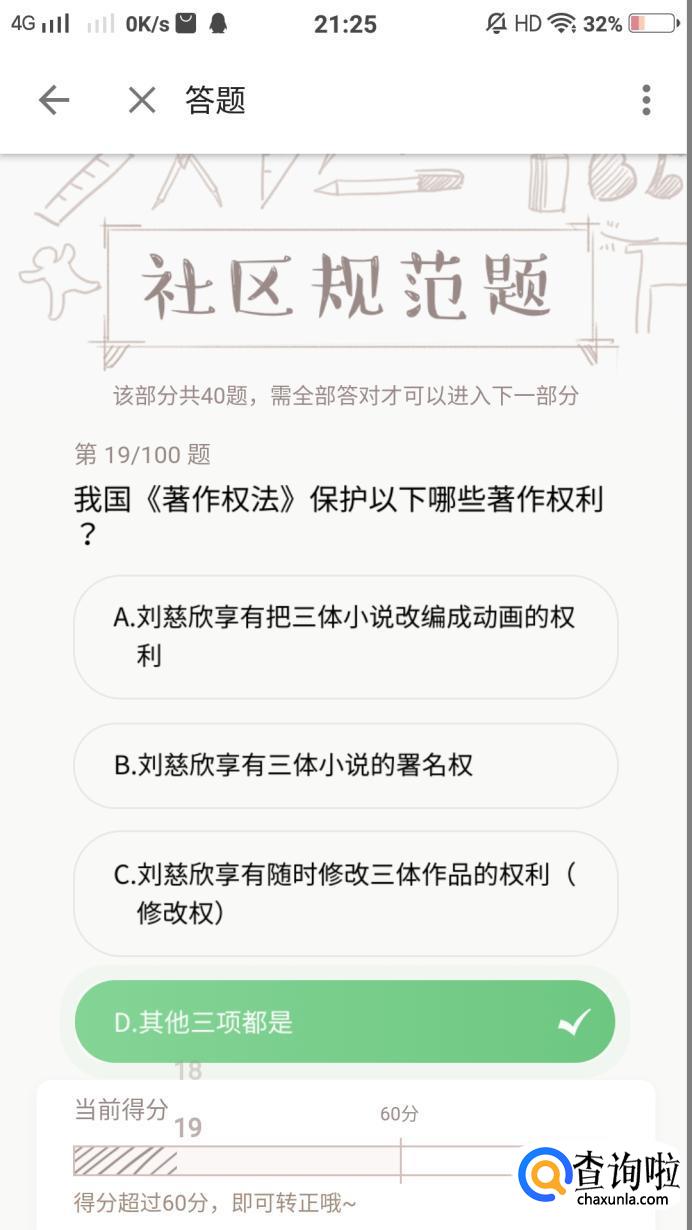The height and width of the screenshot is (1230, 692).
Task: Select answer D 其他三项都是
Action: click(x=345, y=1022)
